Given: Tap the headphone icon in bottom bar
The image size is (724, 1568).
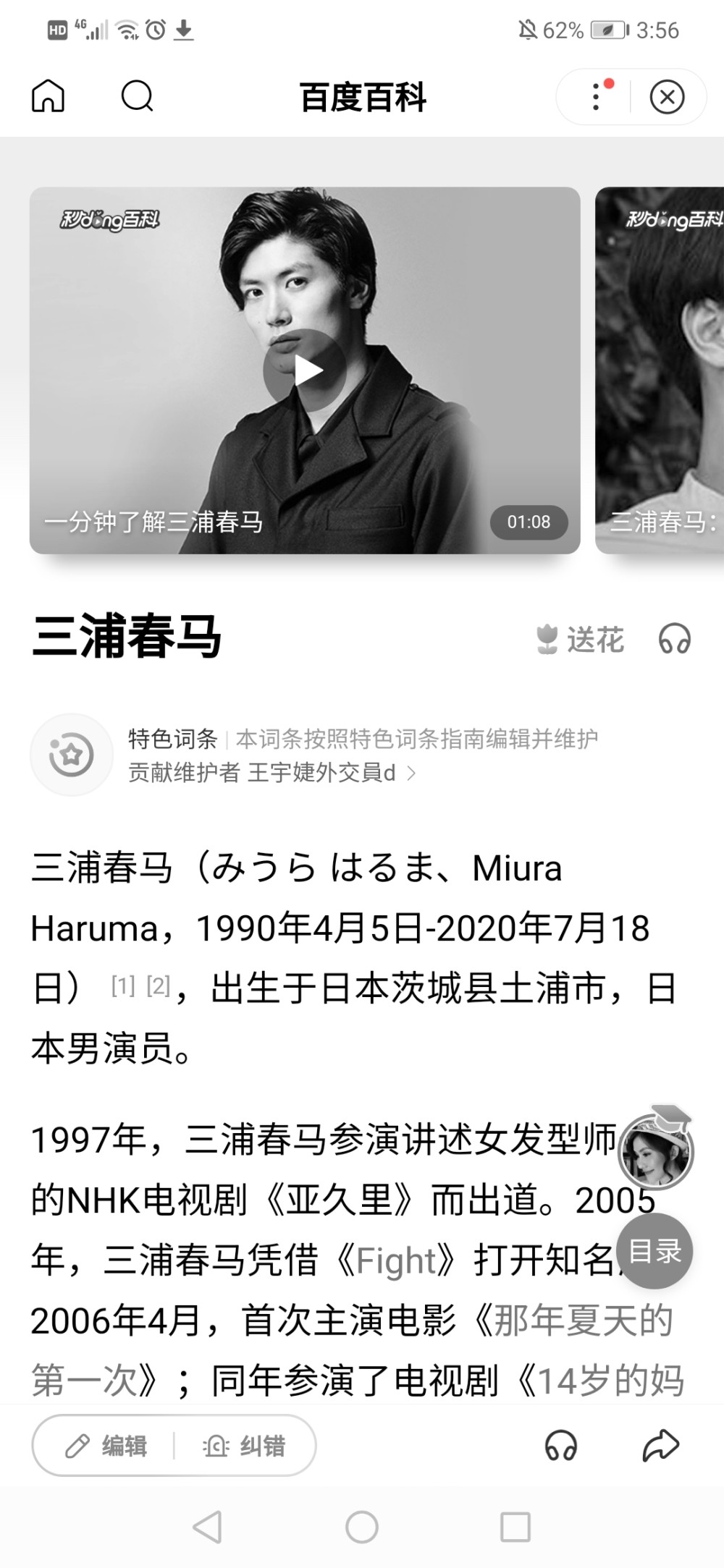Looking at the screenshot, I should pos(561,1446).
